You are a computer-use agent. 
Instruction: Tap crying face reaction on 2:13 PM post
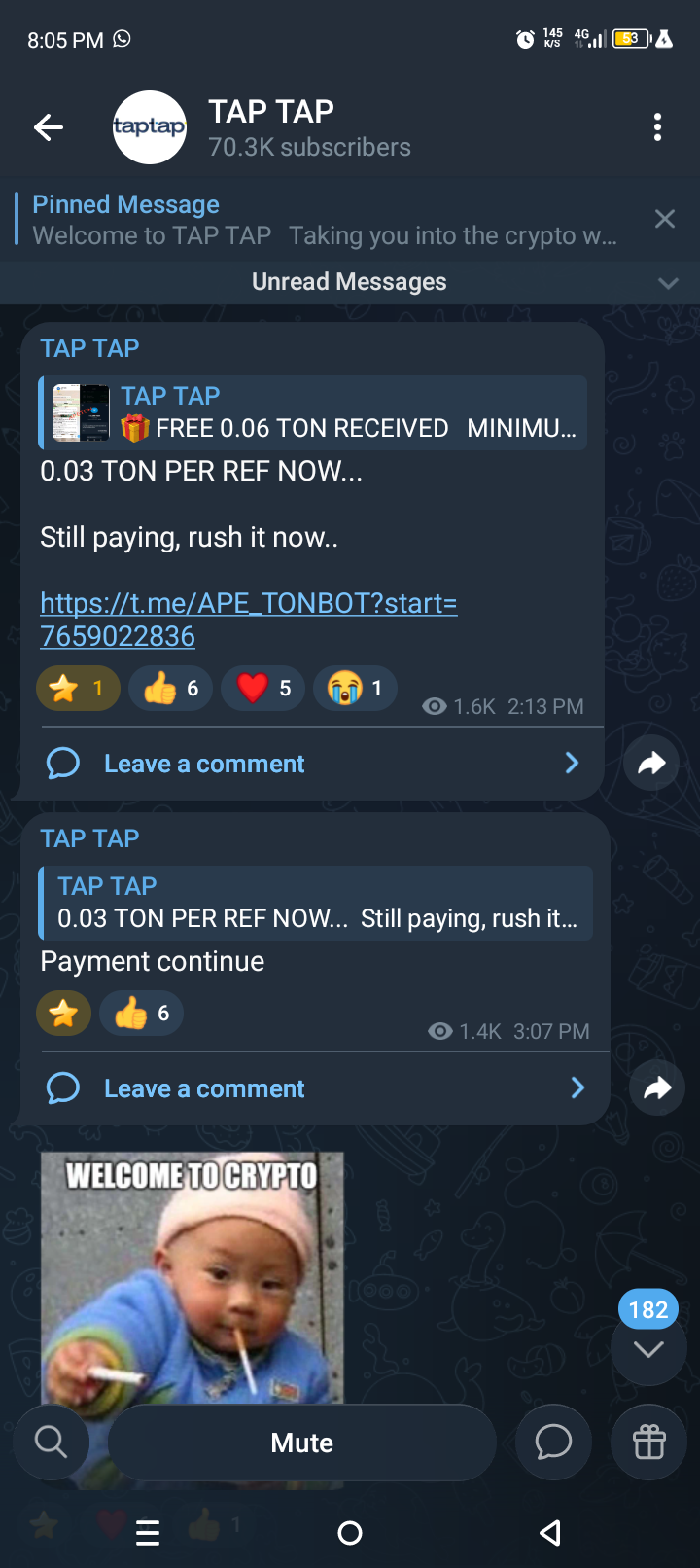click(x=355, y=689)
